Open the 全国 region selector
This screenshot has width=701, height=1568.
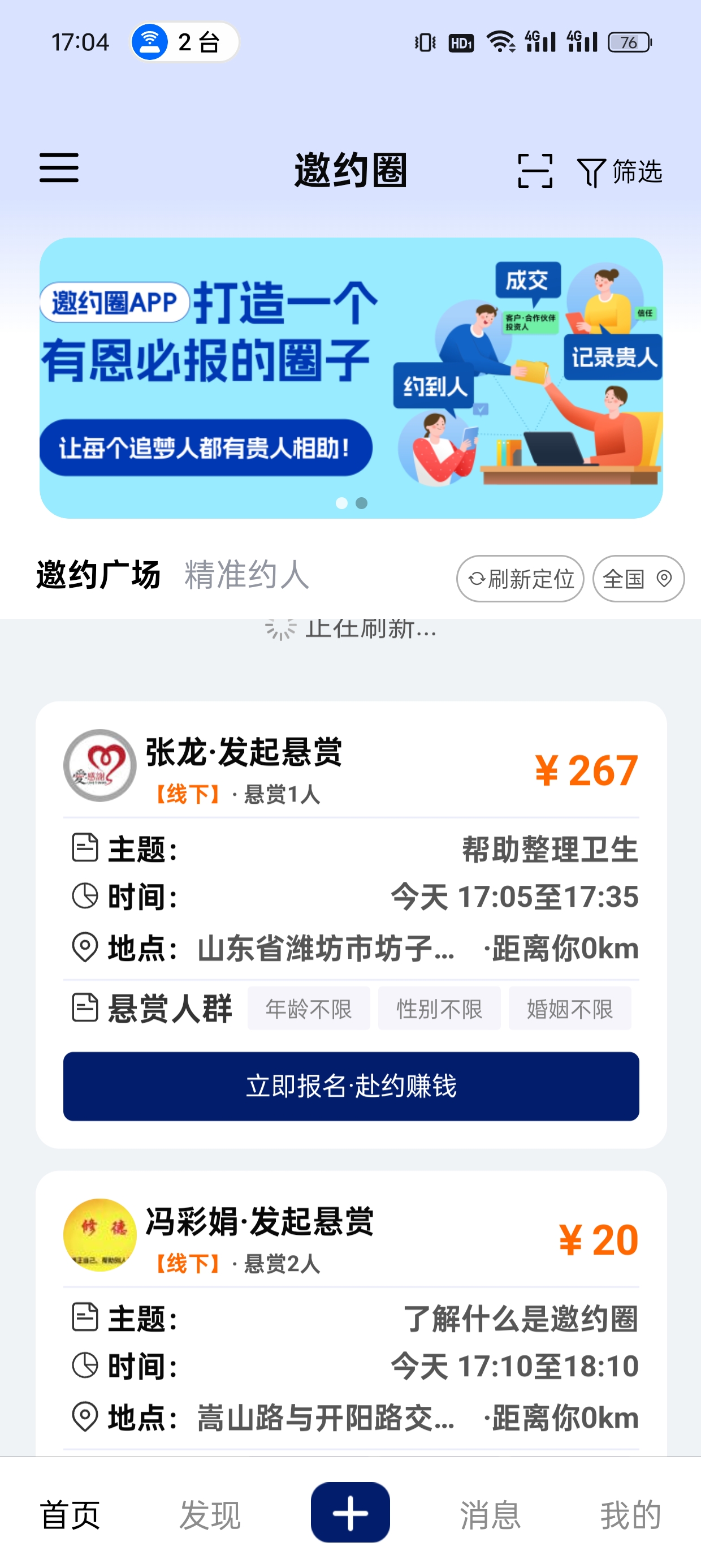click(638, 578)
